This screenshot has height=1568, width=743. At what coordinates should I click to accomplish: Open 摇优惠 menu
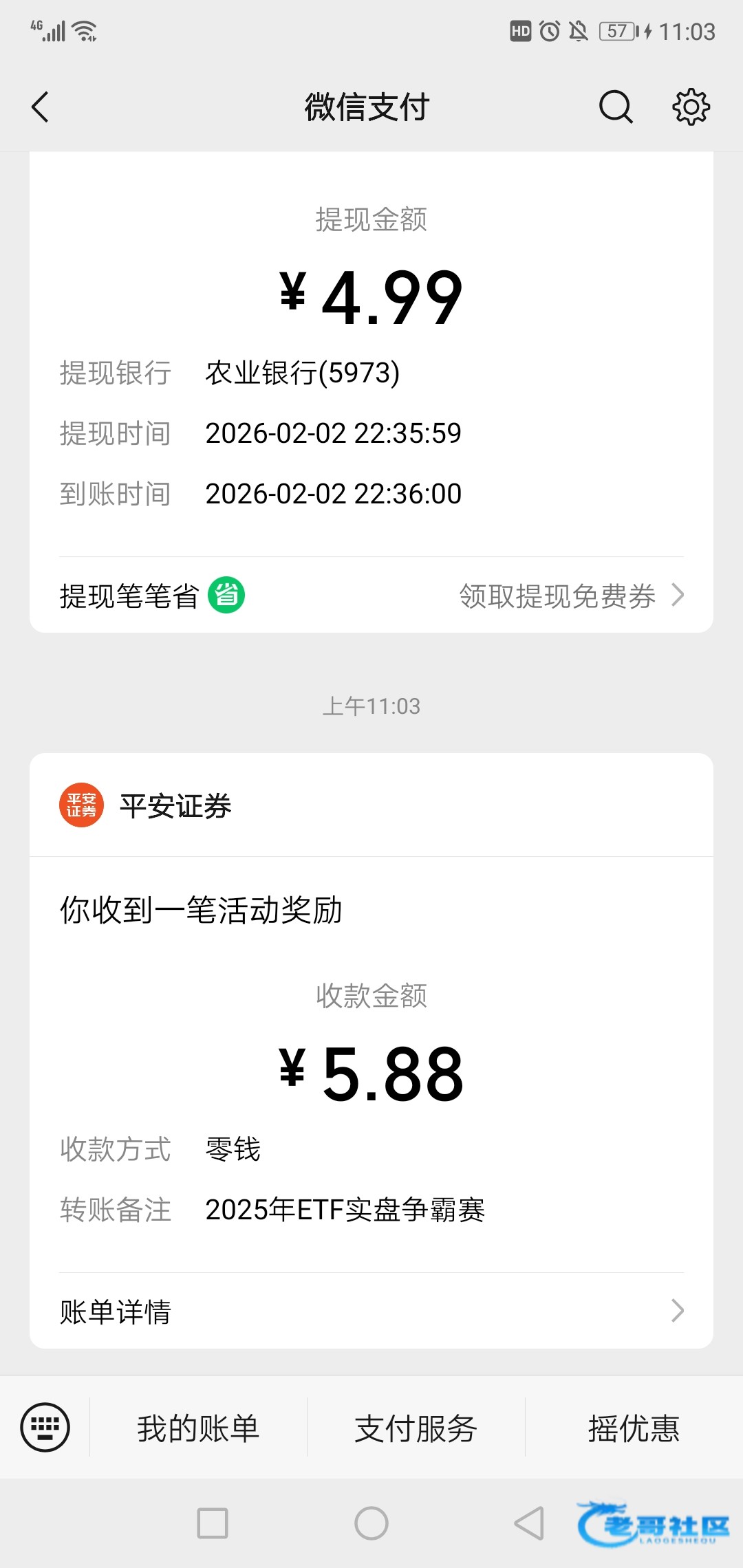[x=634, y=1428]
